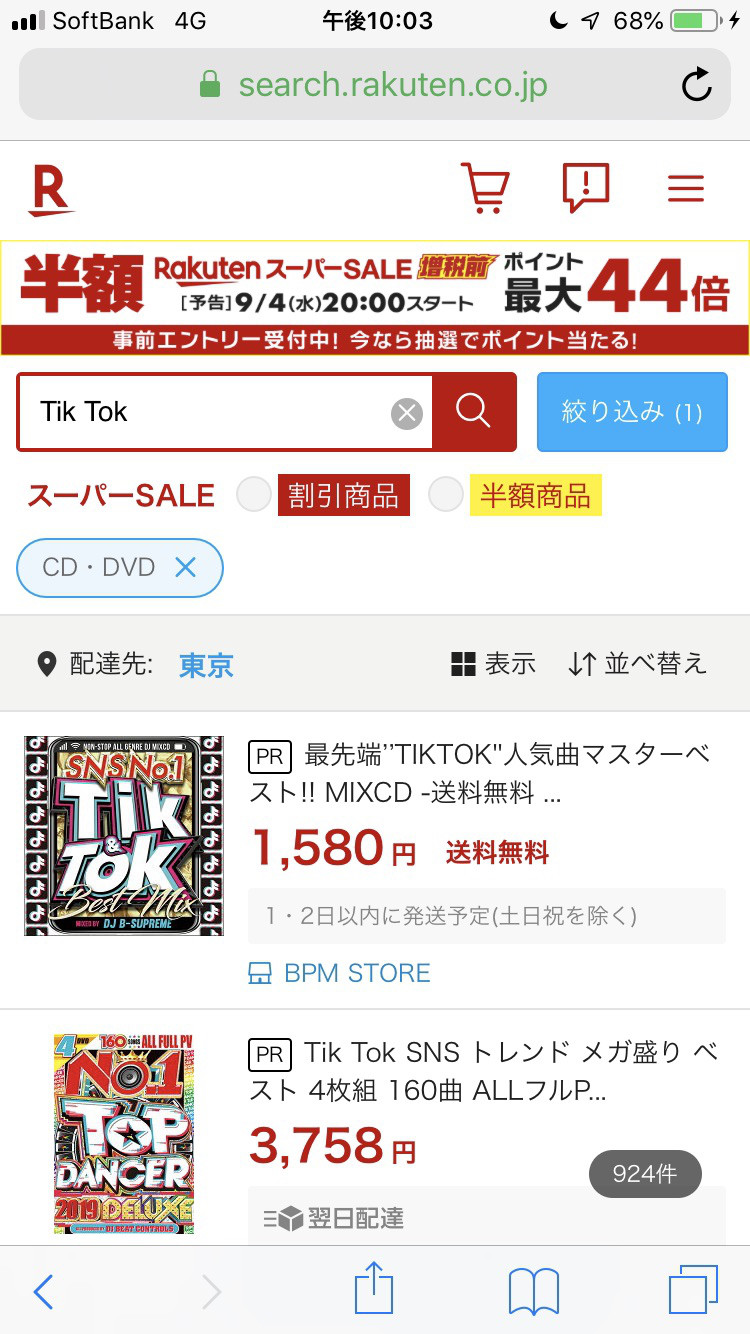Open the No.1 Top Dancer DVD listing
Screen dimensions: 750x1334
124,1133
